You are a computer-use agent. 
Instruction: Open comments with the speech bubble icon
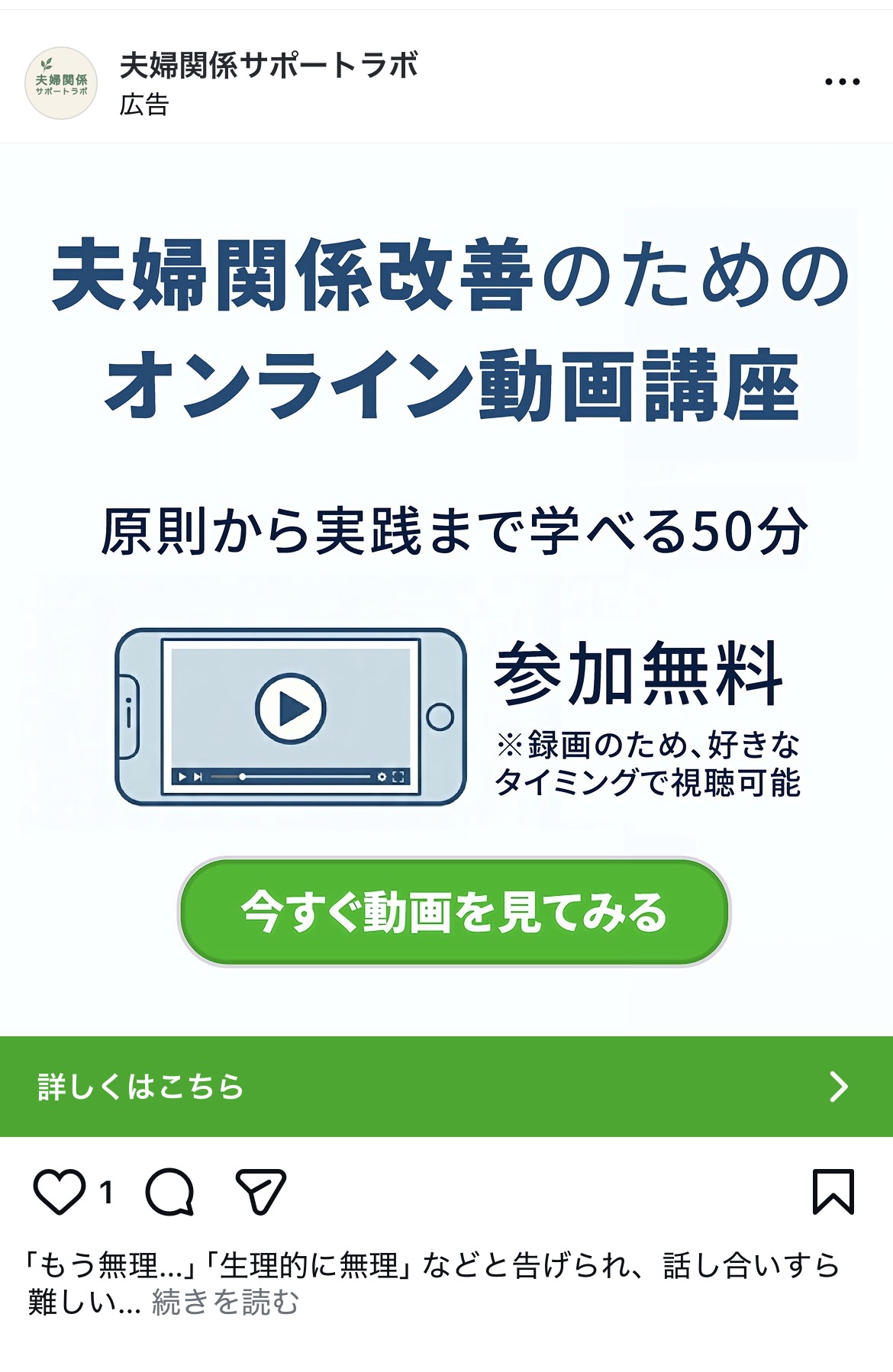(x=169, y=1191)
